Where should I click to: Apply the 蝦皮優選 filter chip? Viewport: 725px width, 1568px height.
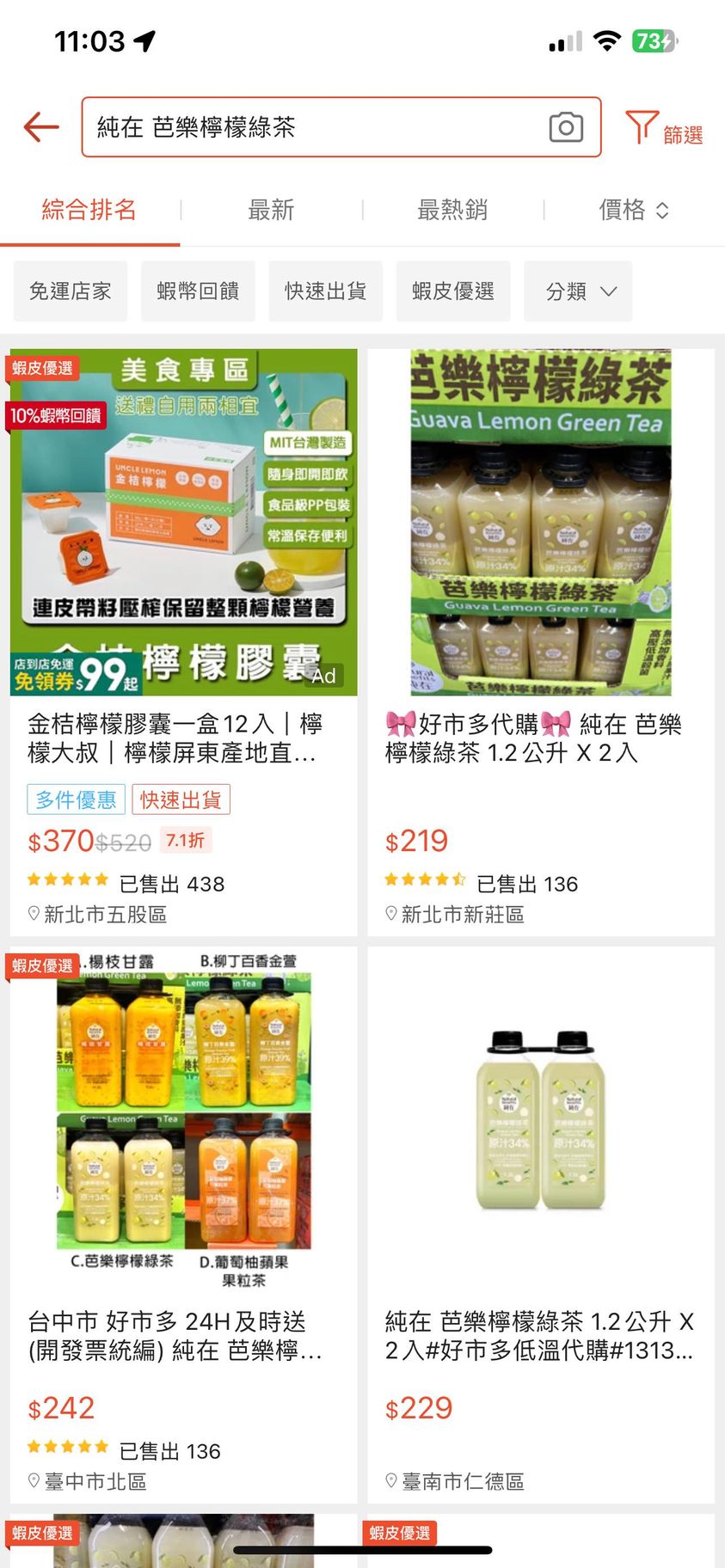click(x=452, y=291)
